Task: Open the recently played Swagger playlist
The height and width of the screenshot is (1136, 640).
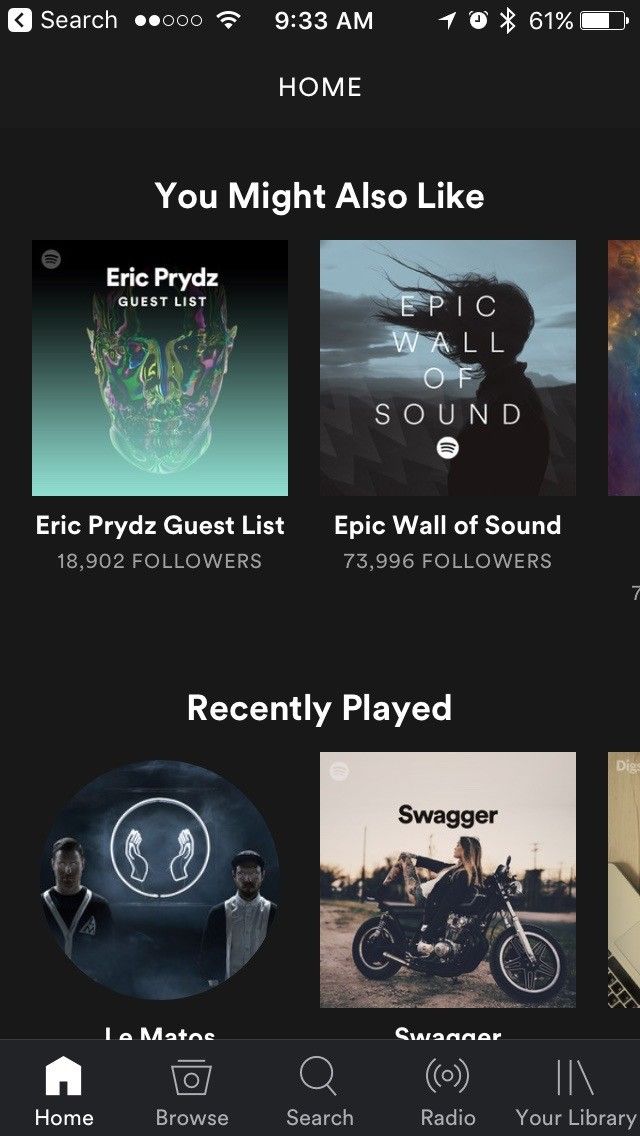Action: click(x=448, y=880)
